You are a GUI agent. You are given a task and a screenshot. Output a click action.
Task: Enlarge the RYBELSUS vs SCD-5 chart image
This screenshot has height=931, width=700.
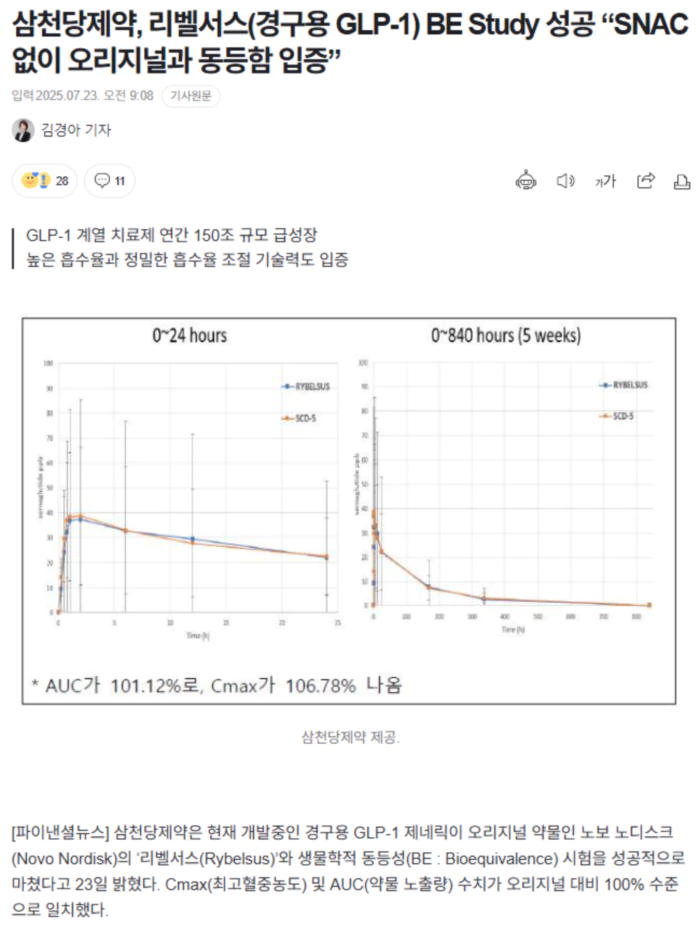click(x=349, y=510)
